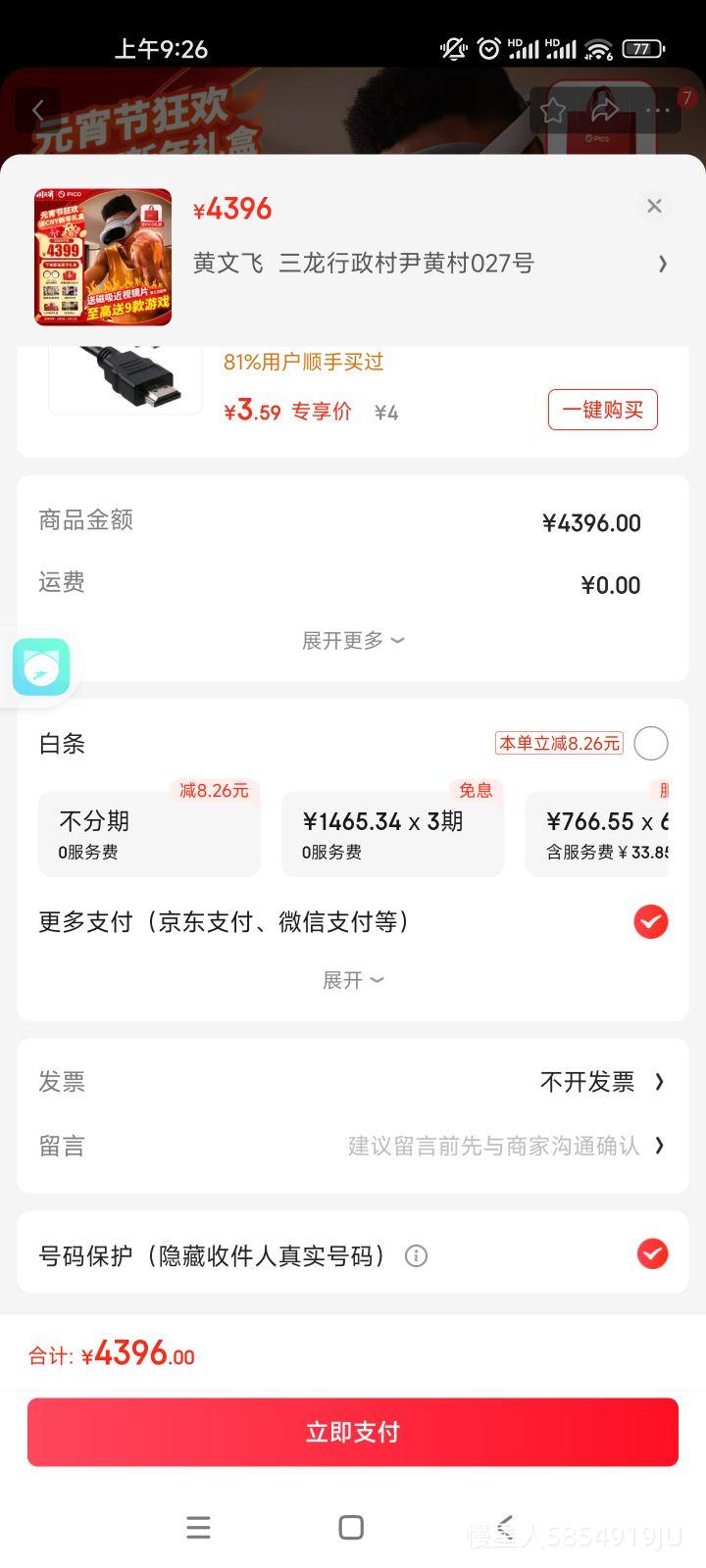Image resolution: width=706 pixels, height=1568 pixels.
Task: Choose ¥1465.34 x 3期 installment plan
Action: pos(392,833)
